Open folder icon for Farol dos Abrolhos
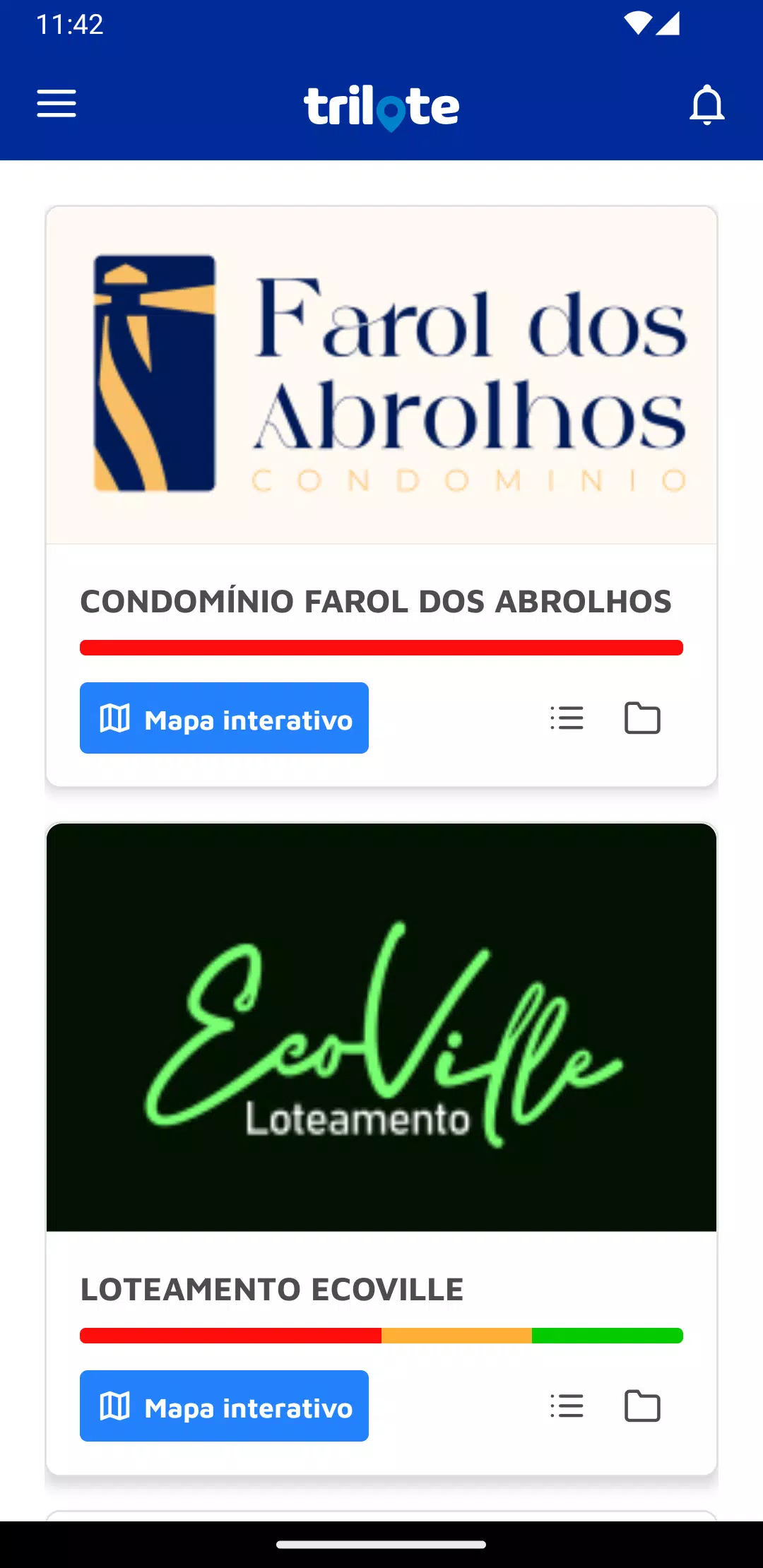763x1568 pixels. [x=642, y=718]
